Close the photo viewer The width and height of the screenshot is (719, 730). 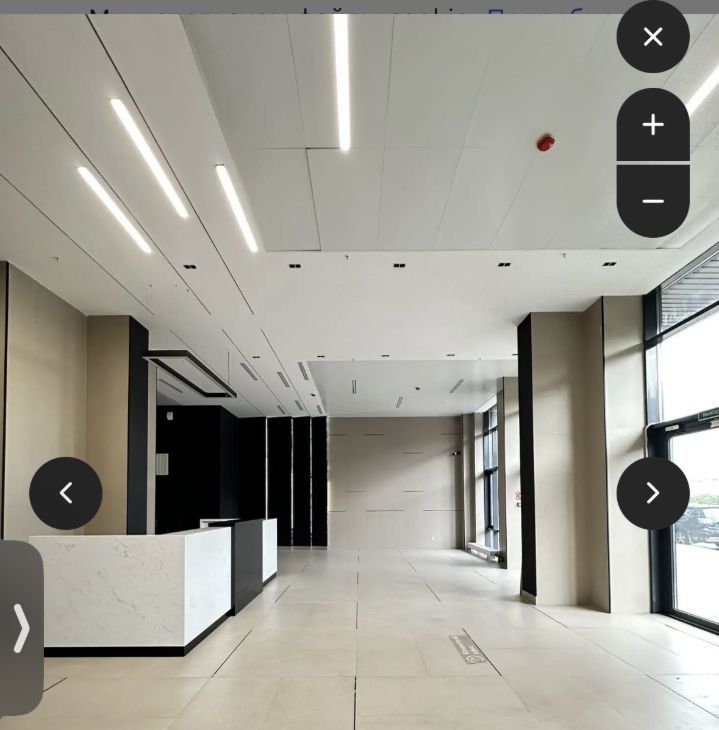click(653, 37)
